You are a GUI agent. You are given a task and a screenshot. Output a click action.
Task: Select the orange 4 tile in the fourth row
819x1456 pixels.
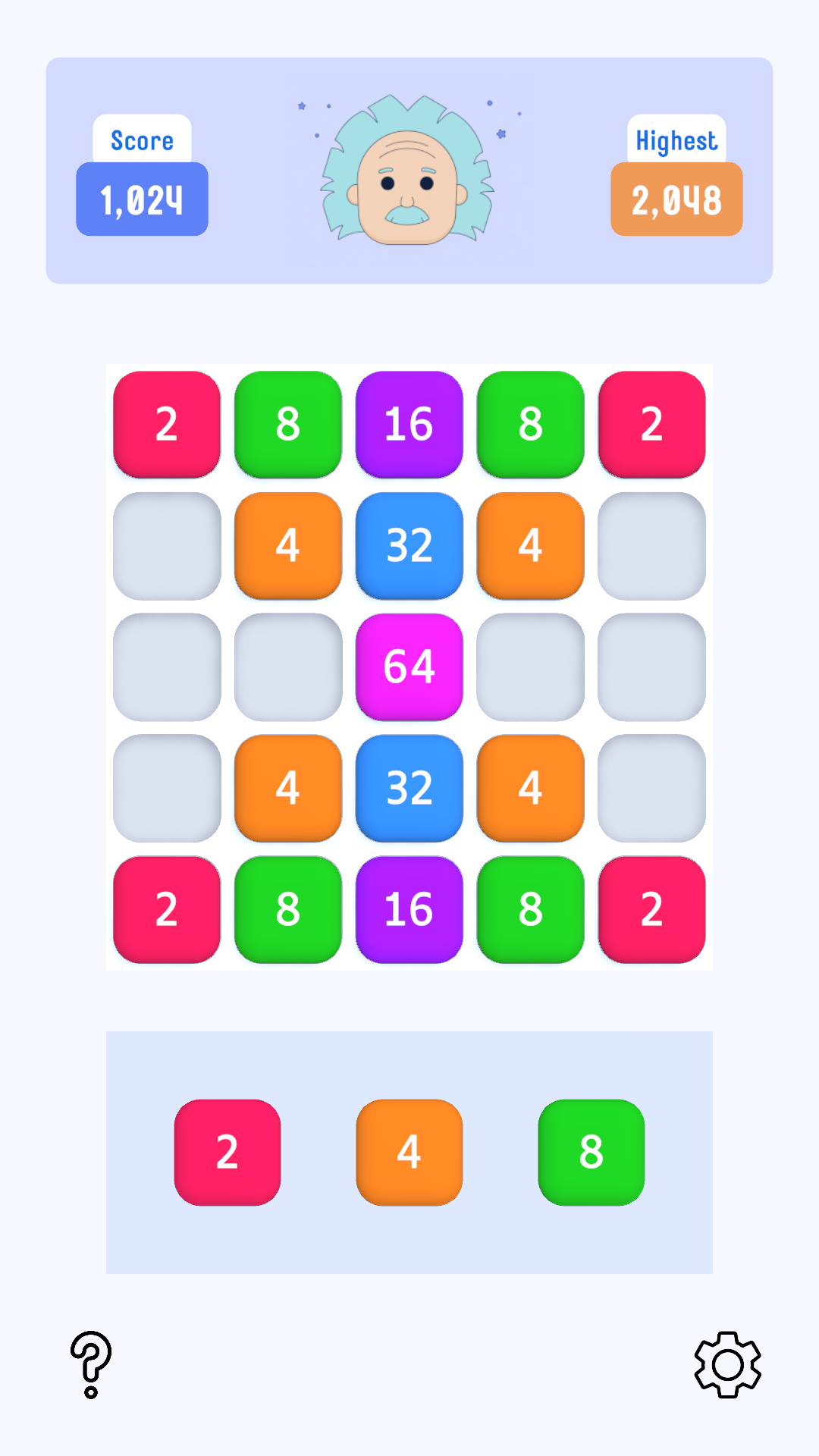[x=287, y=789]
